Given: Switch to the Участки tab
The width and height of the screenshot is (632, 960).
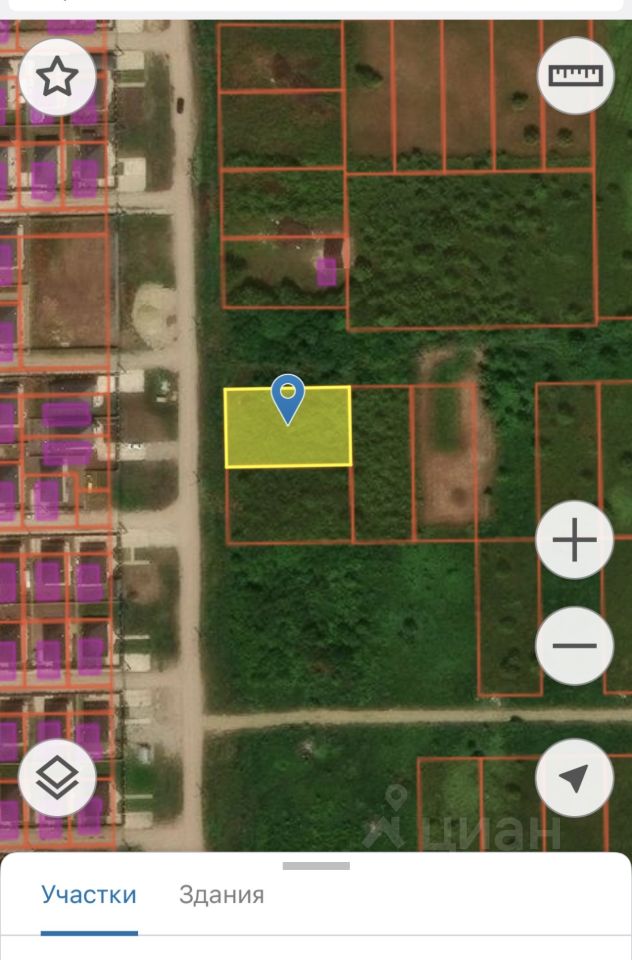Looking at the screenshot, I should click(89, 895).
